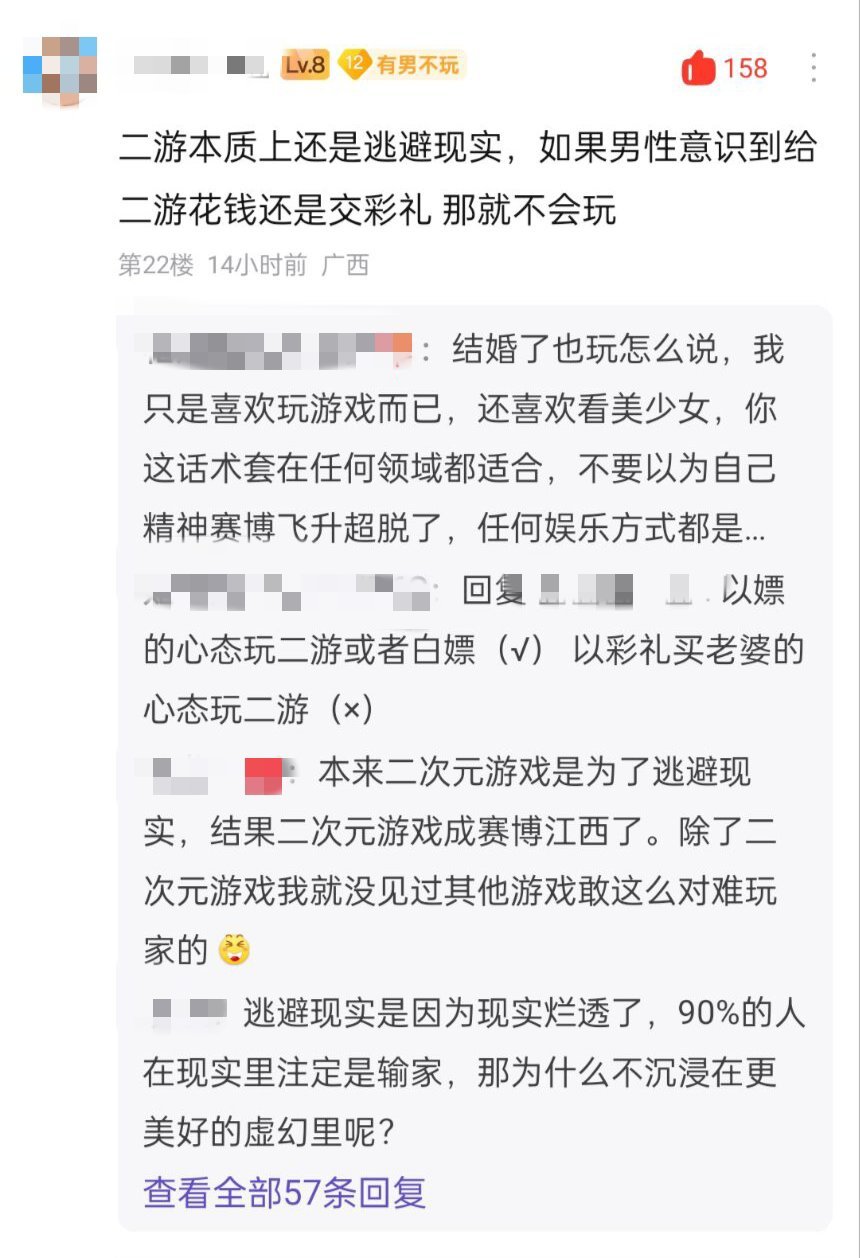Like the comment with 158 likes

coord(699,68)
